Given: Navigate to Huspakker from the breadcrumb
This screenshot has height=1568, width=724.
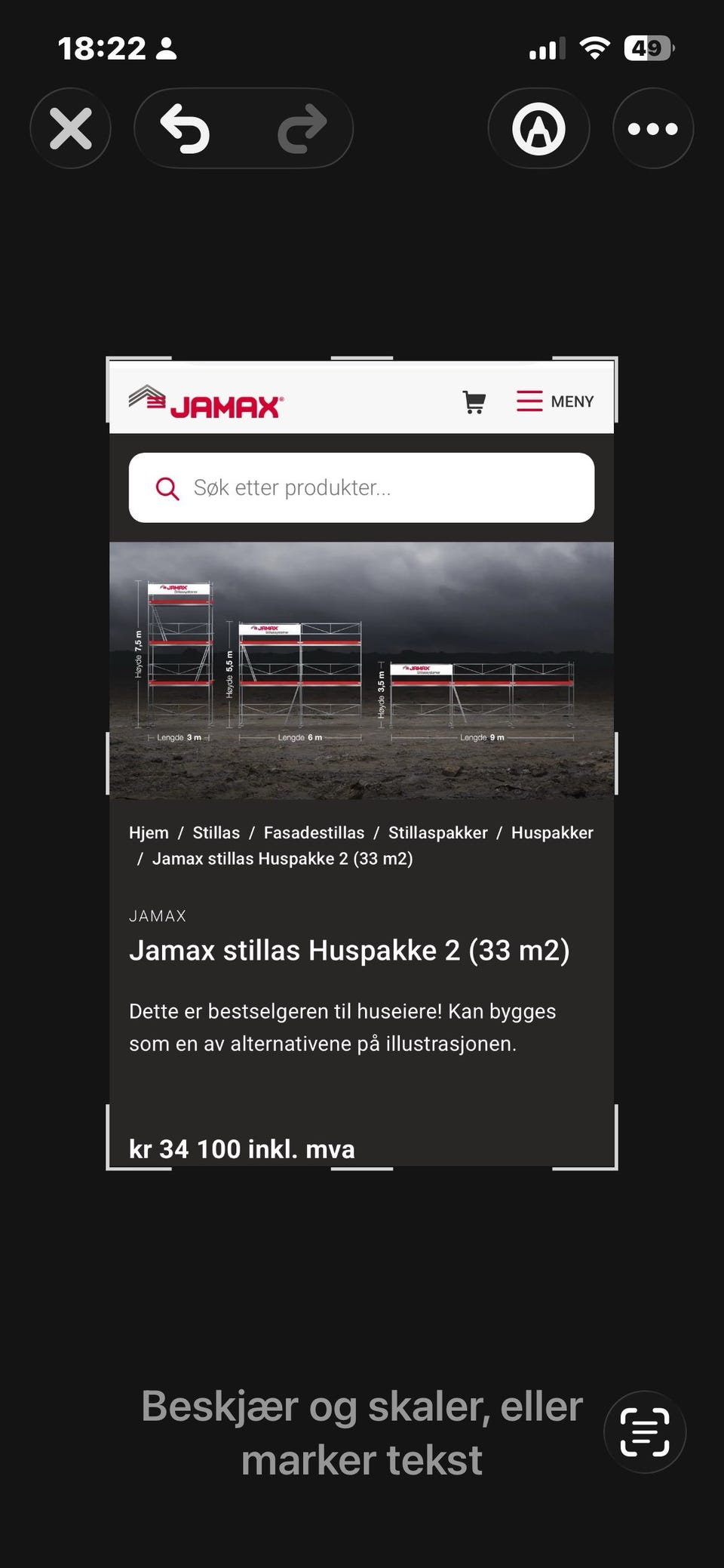Looking at the screenshot, I should (552, 832).
